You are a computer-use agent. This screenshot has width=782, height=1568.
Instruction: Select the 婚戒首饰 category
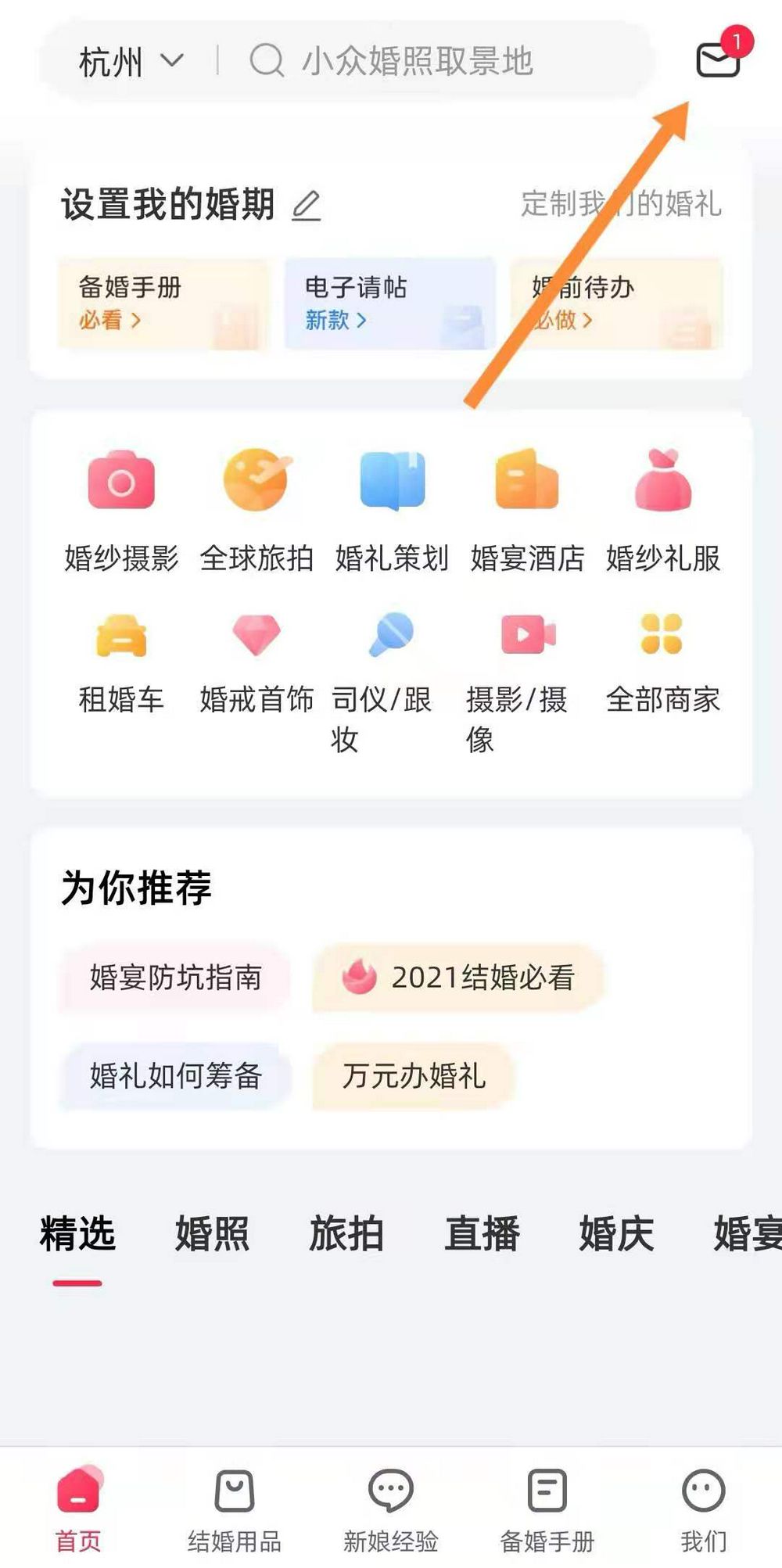point(256,665)
